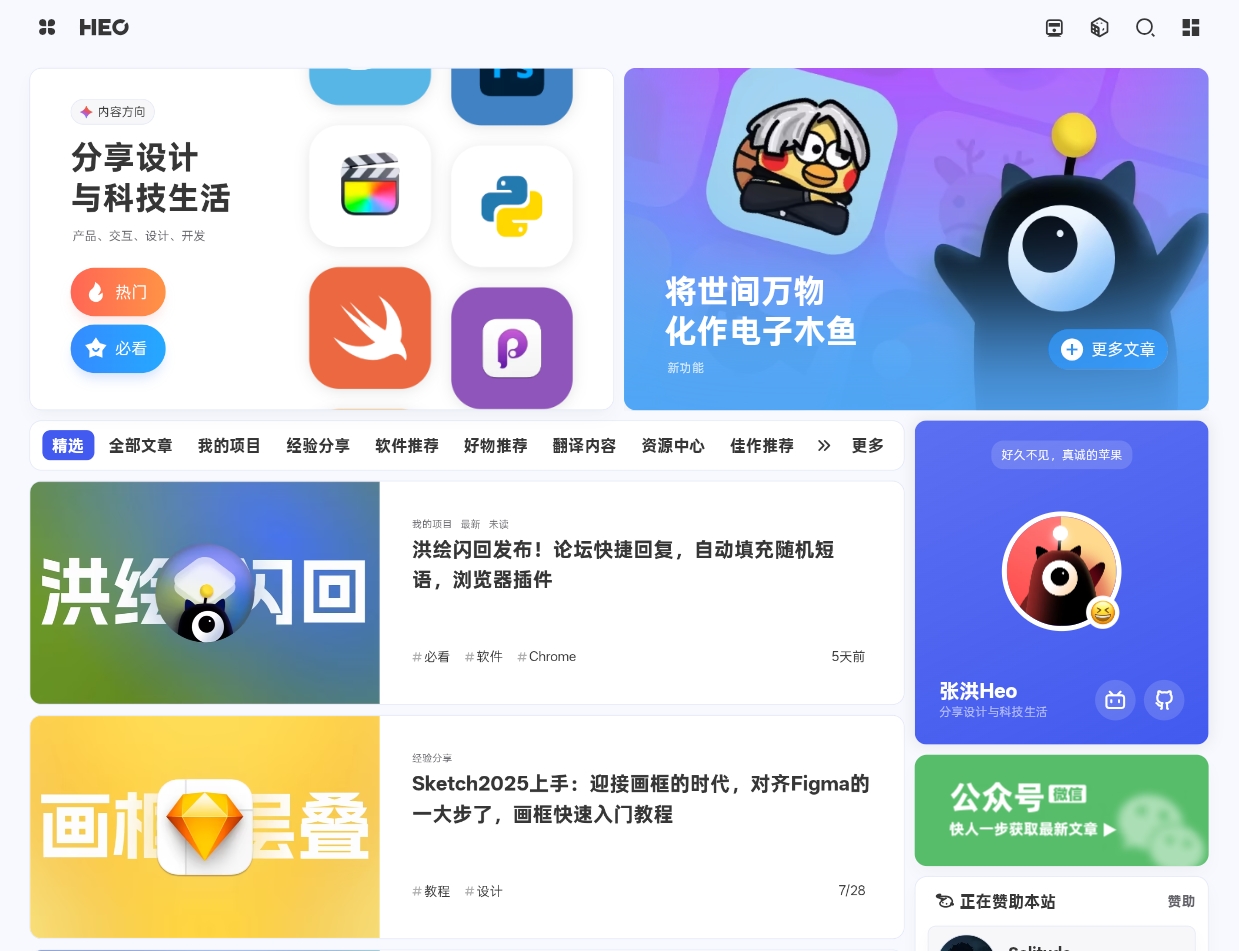Tap the random dice icon
Screen dimensions: 1239x951
tap(1099, 28)
